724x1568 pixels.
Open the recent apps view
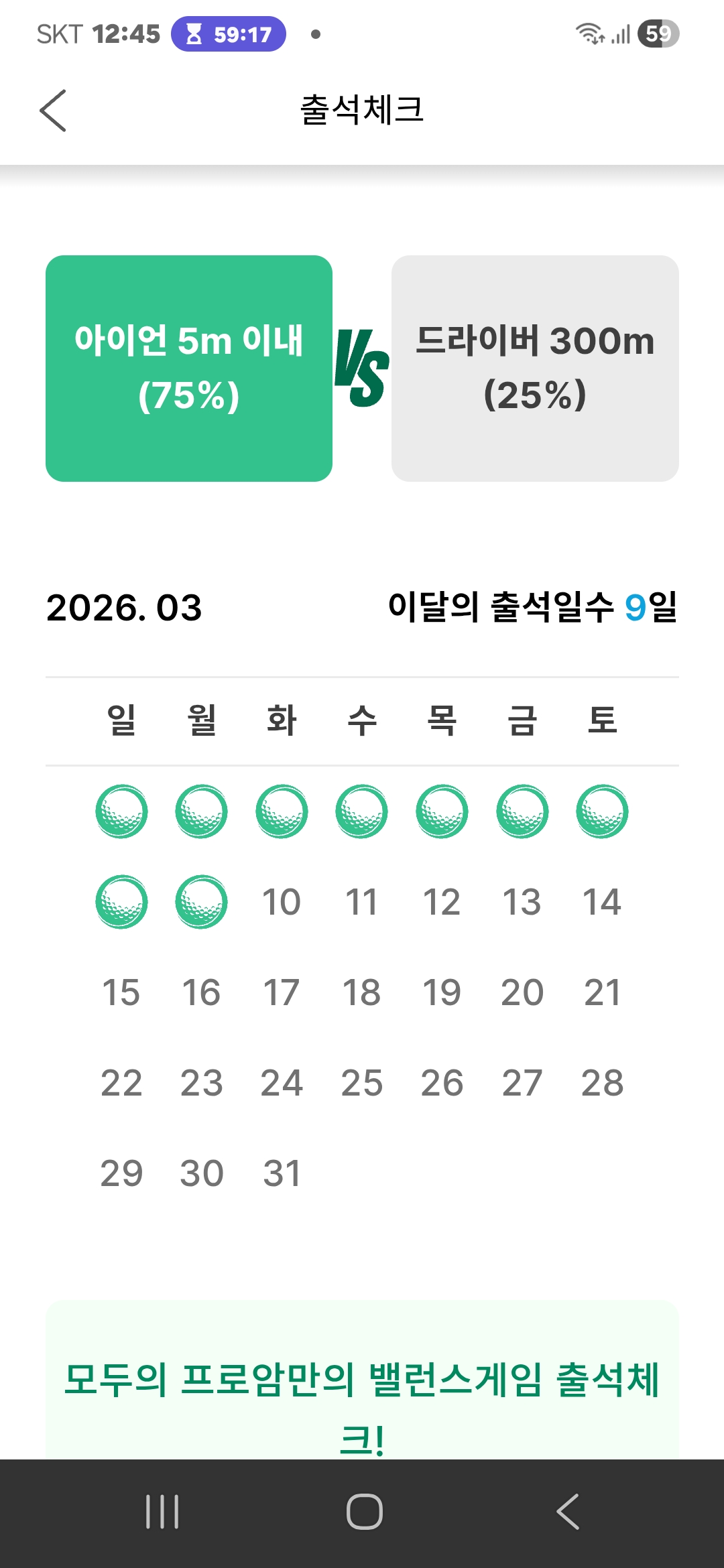tap(162, 1512)
